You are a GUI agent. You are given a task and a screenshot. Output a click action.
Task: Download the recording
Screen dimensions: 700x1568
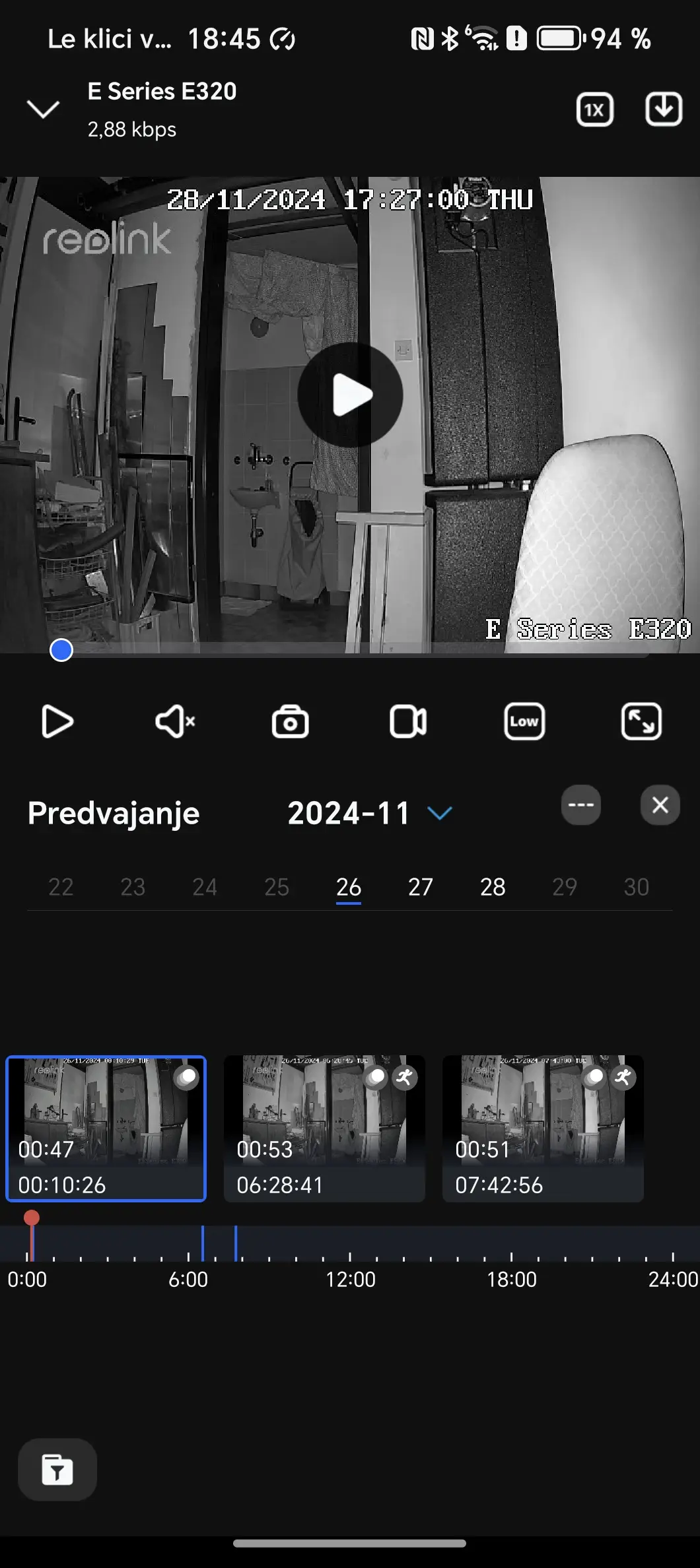pos(663,109)
